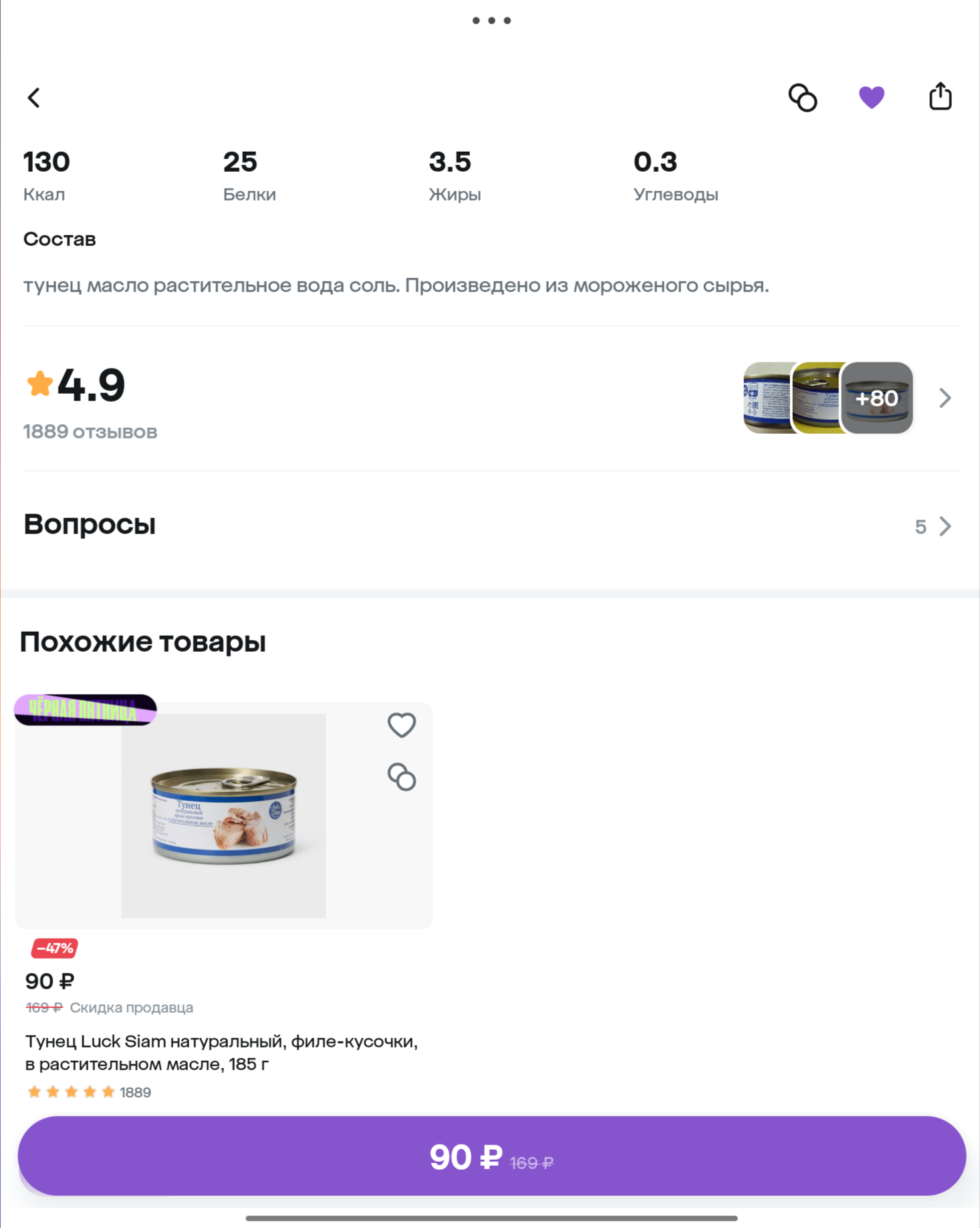This screenshot has width=980, height=1228.
Task: Add to cart for 90 ₽
Action: tap(491, 1156)
